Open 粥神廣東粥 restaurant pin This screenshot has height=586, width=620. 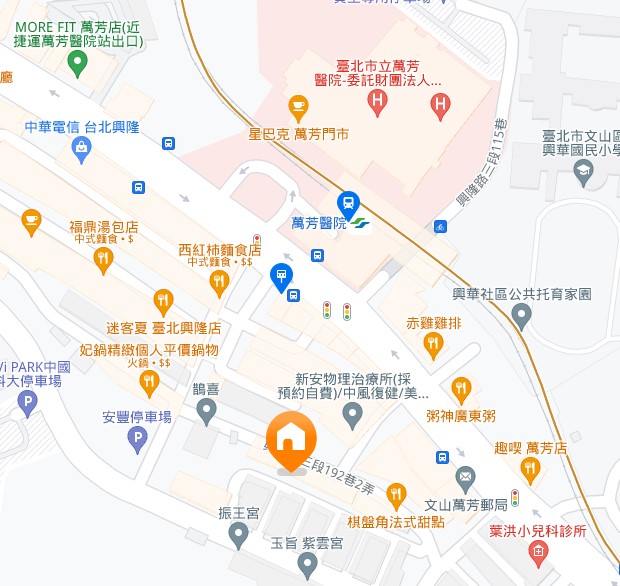pyautogui.click(x=461, y=388)
